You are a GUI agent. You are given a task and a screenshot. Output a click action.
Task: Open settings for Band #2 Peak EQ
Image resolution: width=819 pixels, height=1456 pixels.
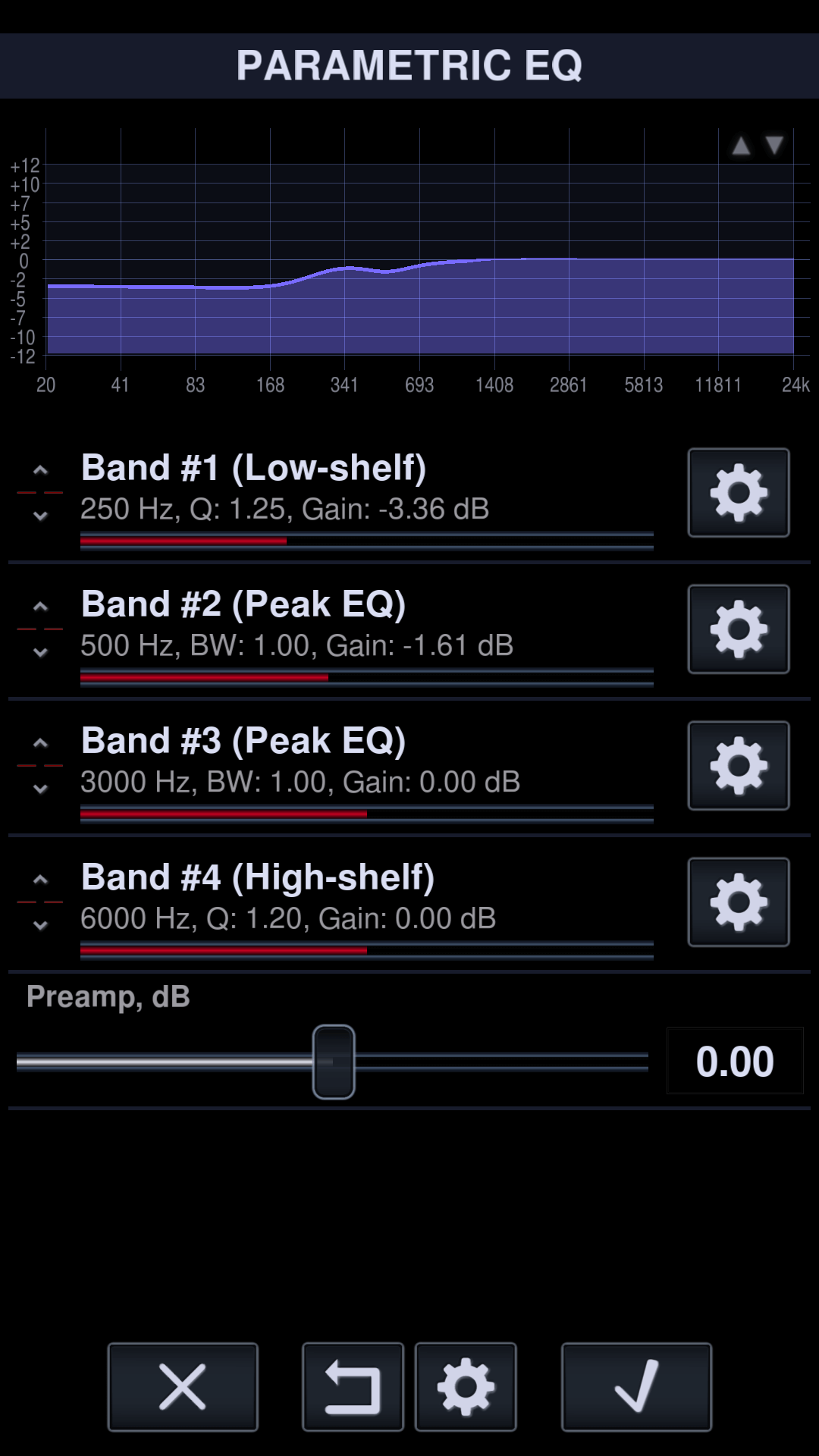[x=738, y=629]
